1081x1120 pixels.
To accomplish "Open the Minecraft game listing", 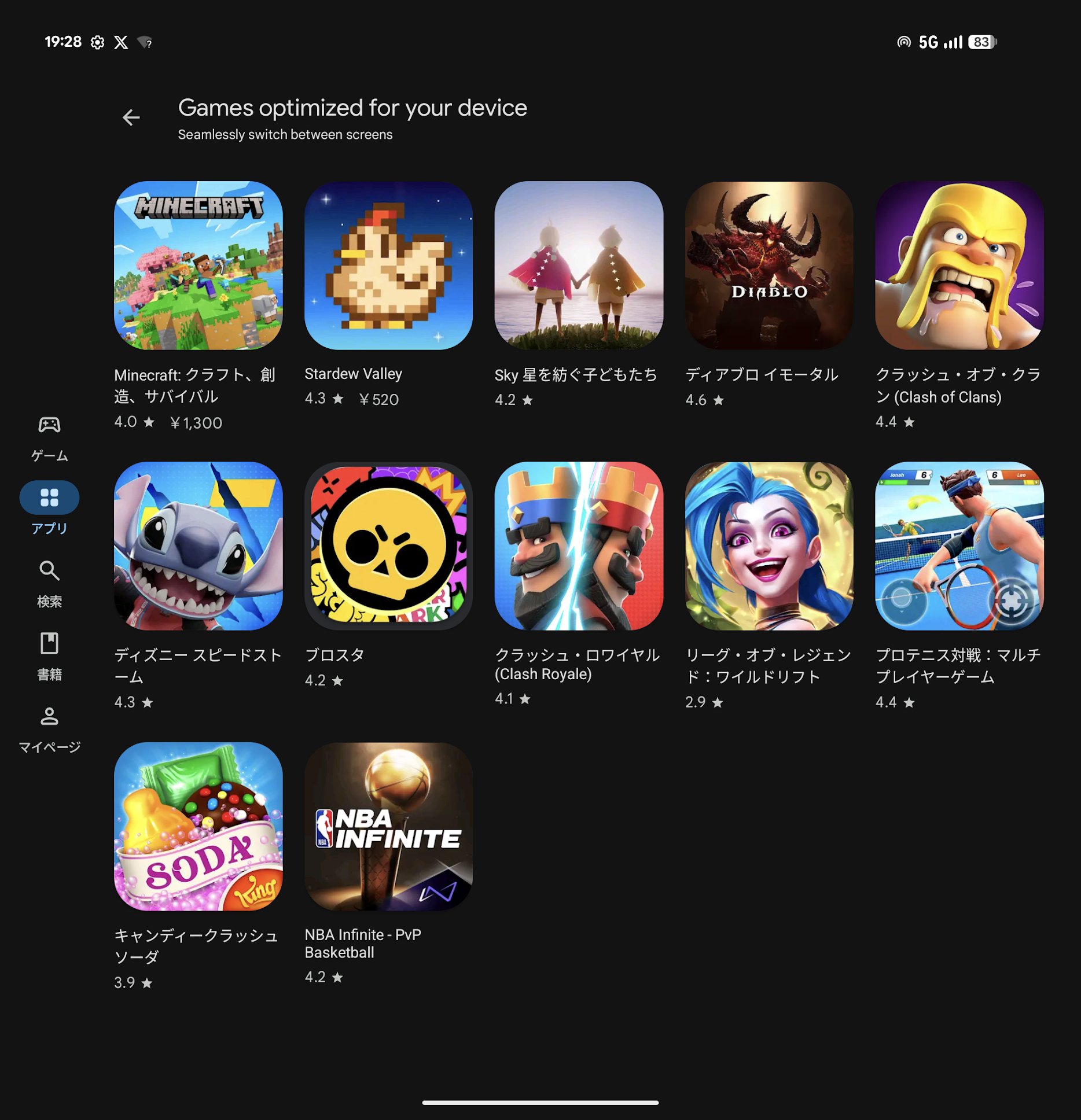I will (x=198, y=266).
